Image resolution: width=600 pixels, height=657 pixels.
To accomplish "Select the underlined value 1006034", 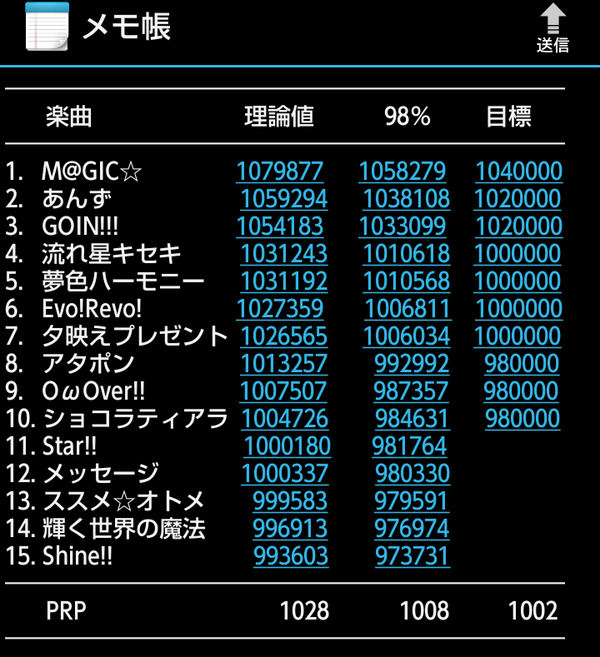I will 406,336.
